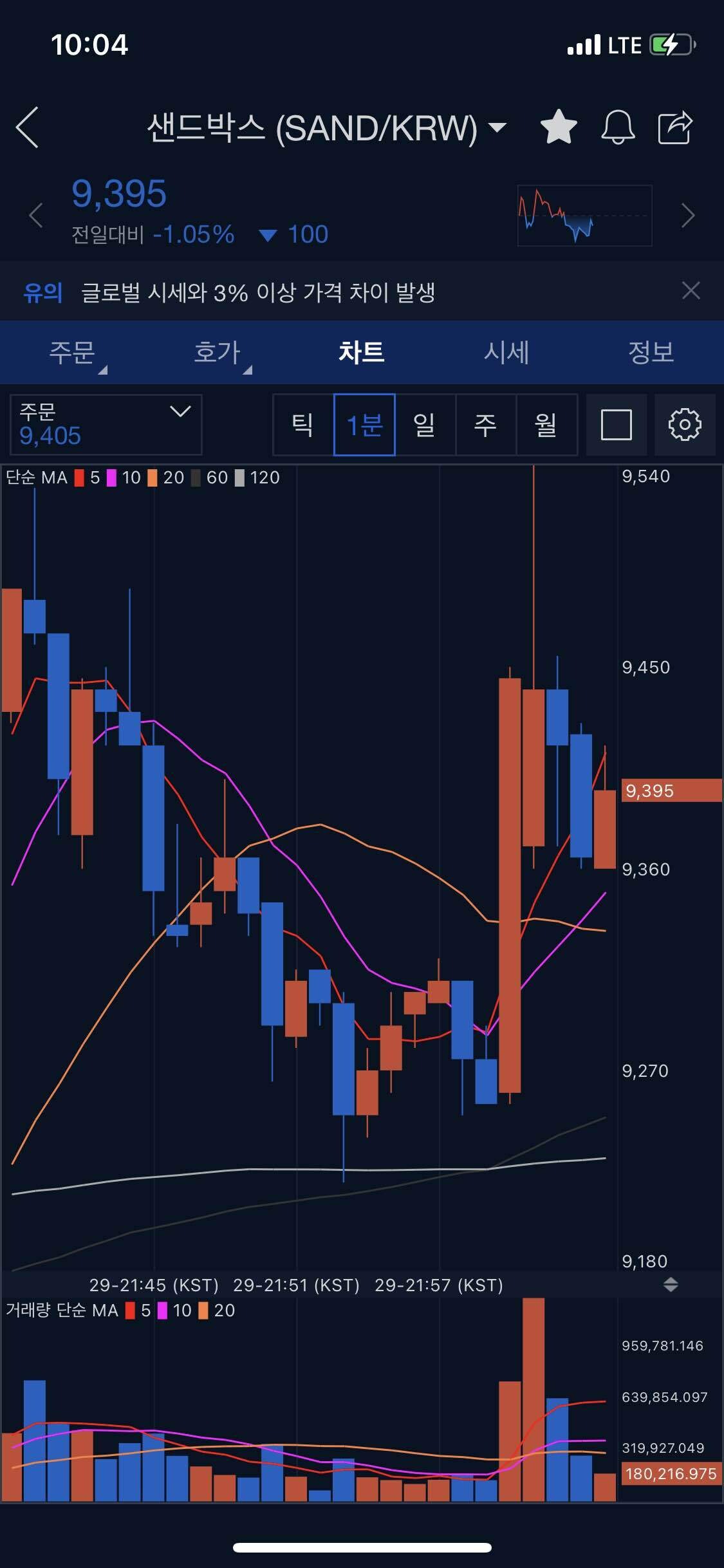
Task: Share this SAND/KRW chart
Action: [x=675, y=127]
